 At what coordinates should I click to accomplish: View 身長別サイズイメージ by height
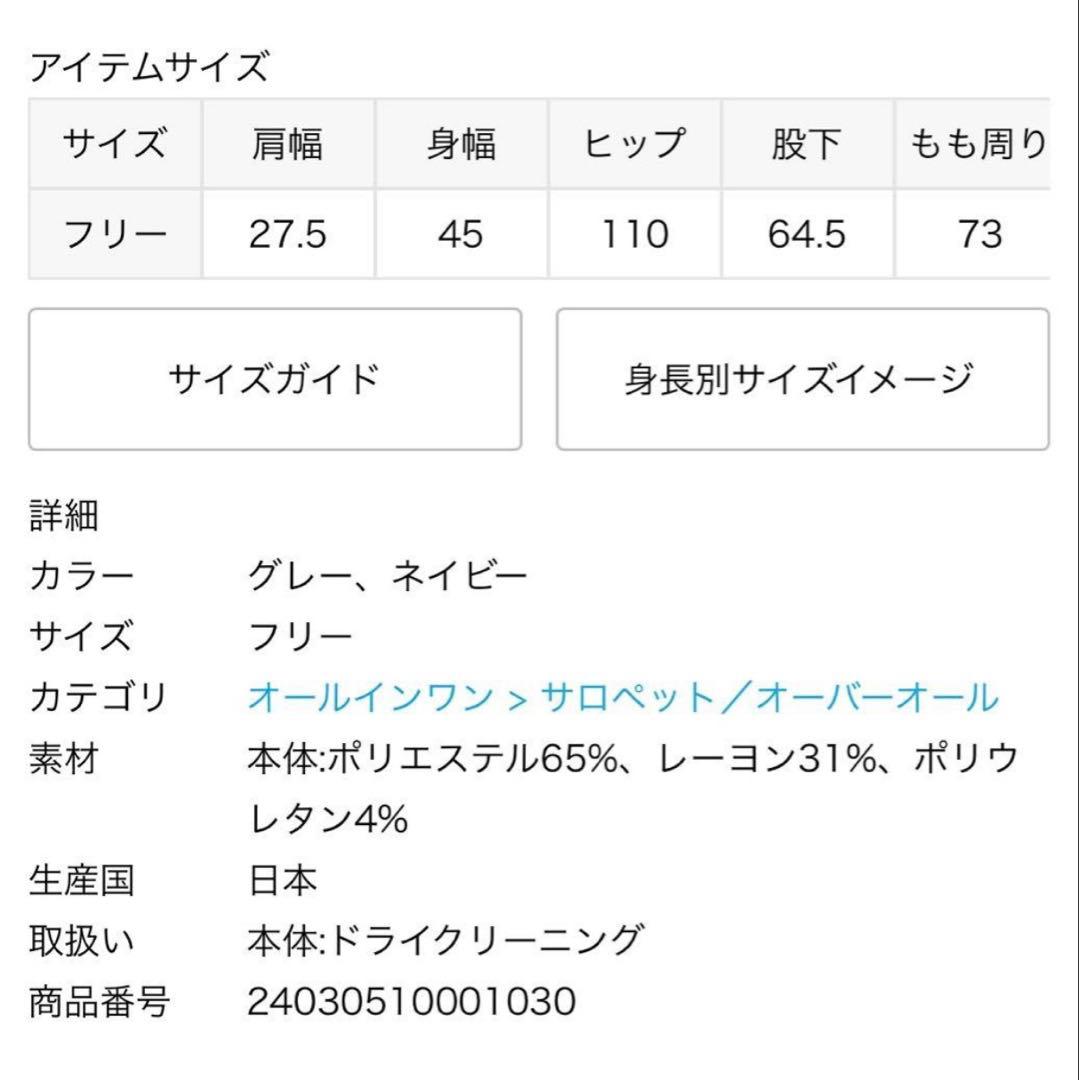pos(802,379)
